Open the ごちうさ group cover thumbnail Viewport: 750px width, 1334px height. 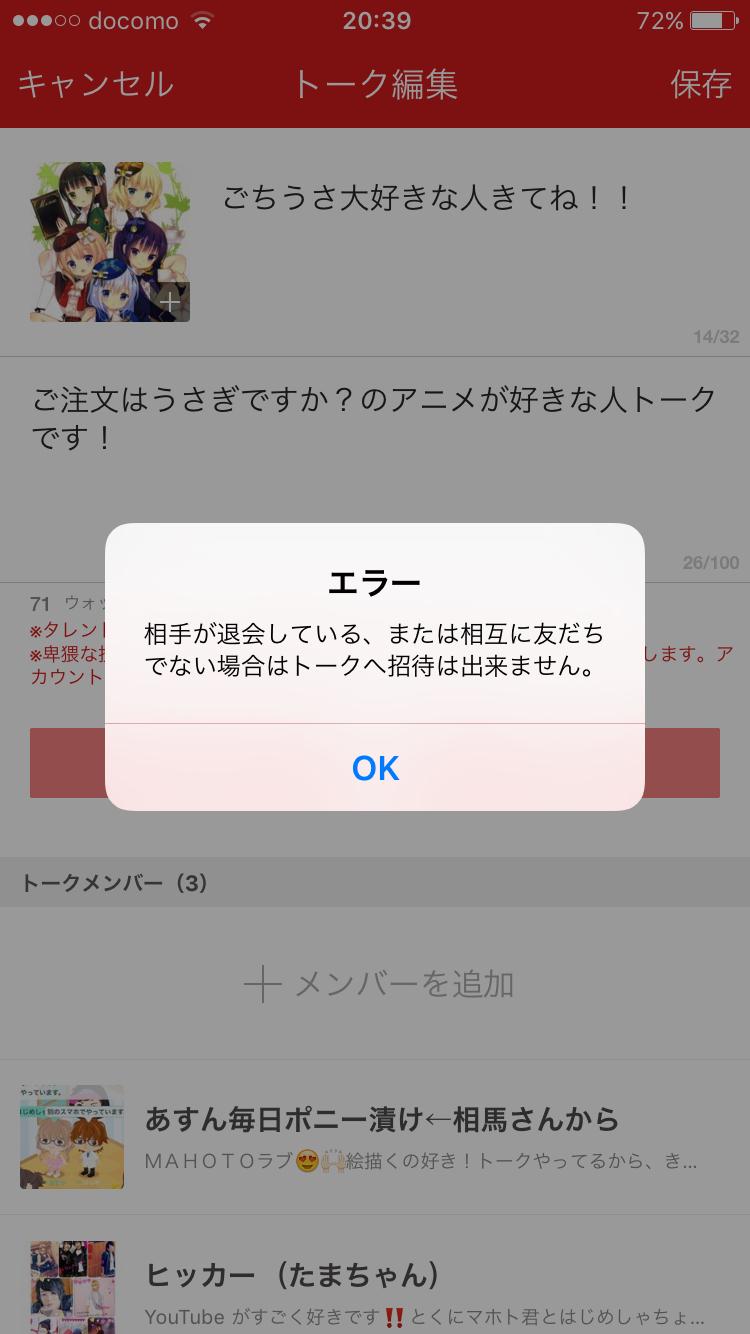(109, 240)
